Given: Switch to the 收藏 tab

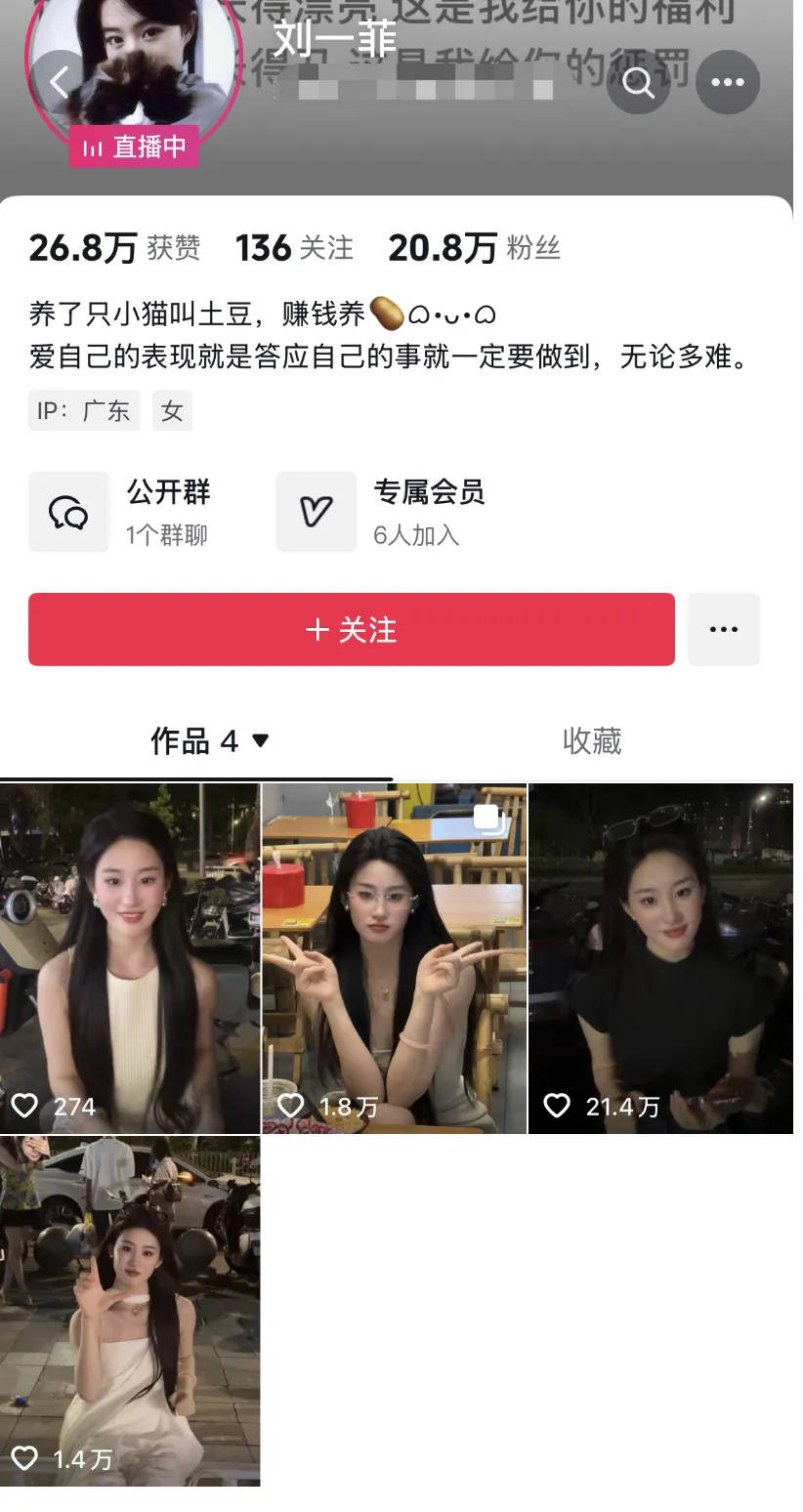Looking at the screenshot, I should (x=592, y=741).
